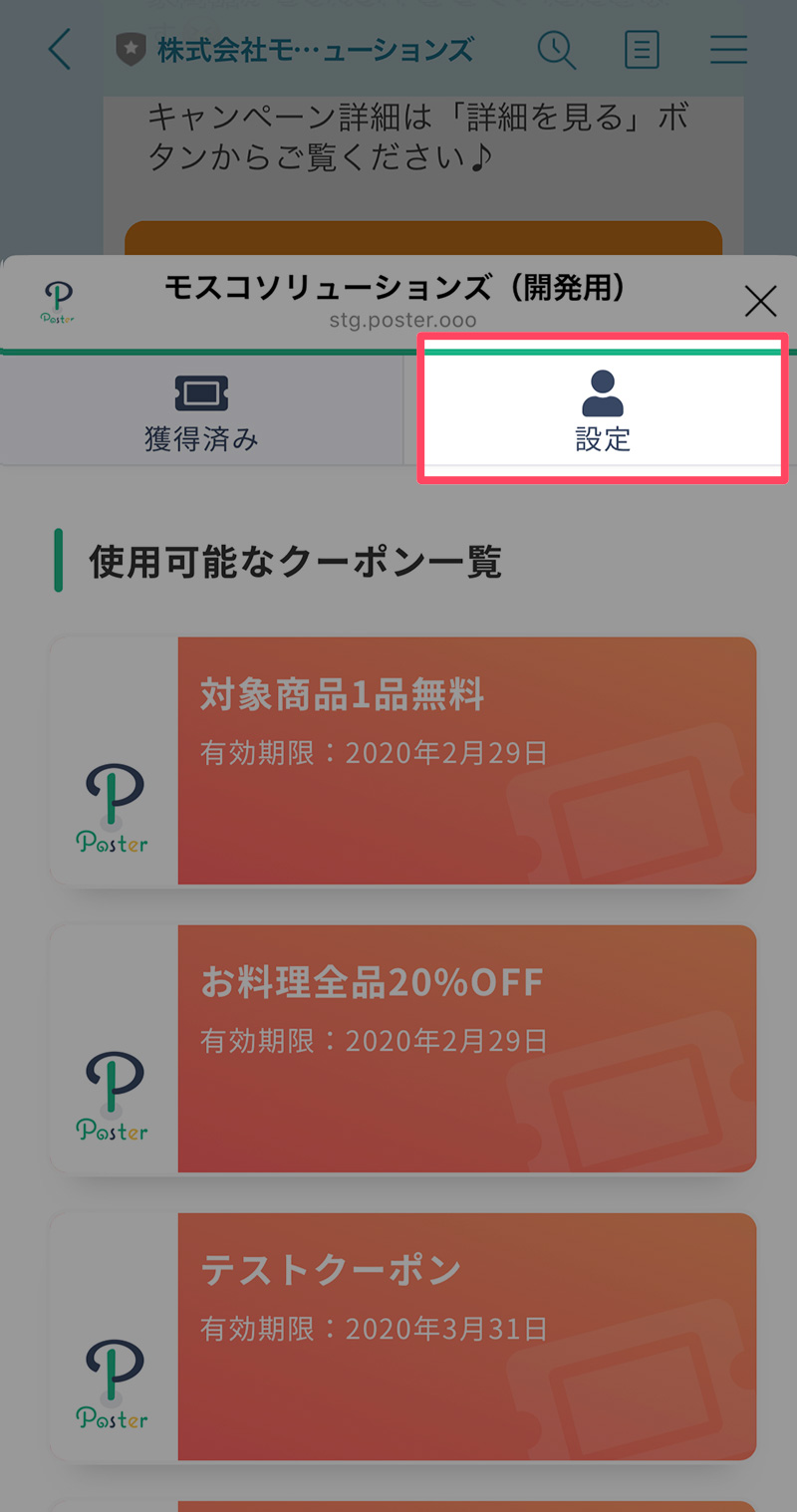Open the テストクーポン coupon
Screen dimensions: 797x1512
point(402,1336)
